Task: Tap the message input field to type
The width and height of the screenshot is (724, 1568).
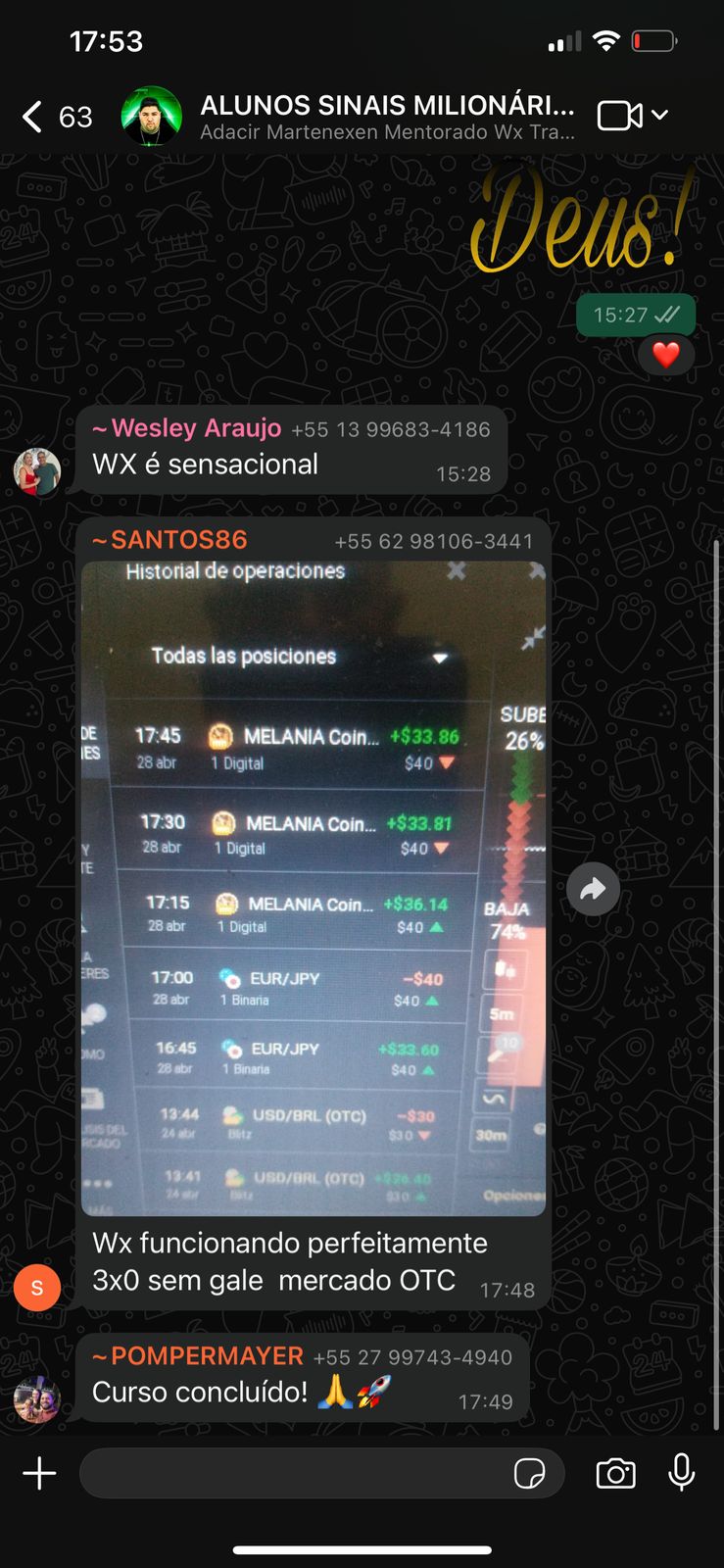Action: tap(294, 1473)
